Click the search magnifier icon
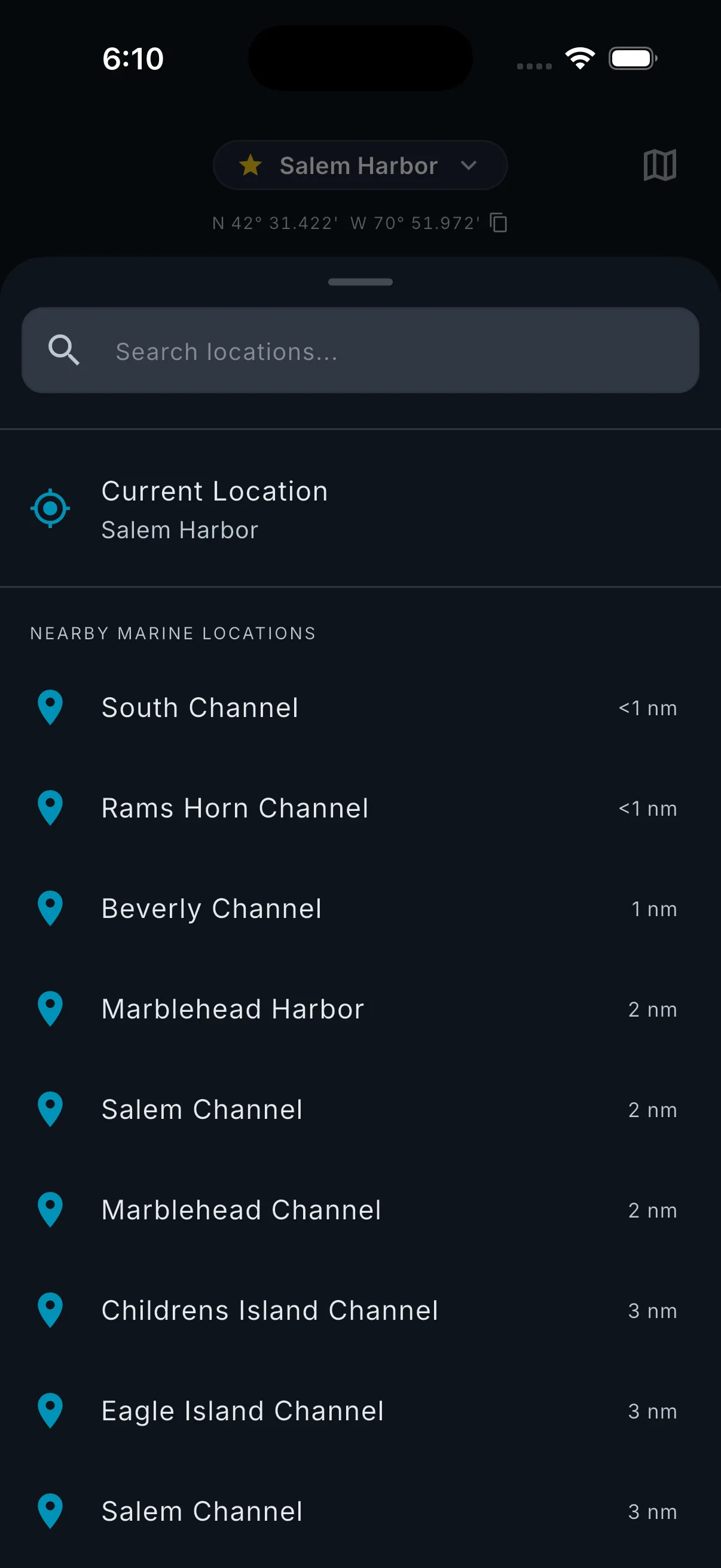The image size is (721, 1568). [64, 350]
